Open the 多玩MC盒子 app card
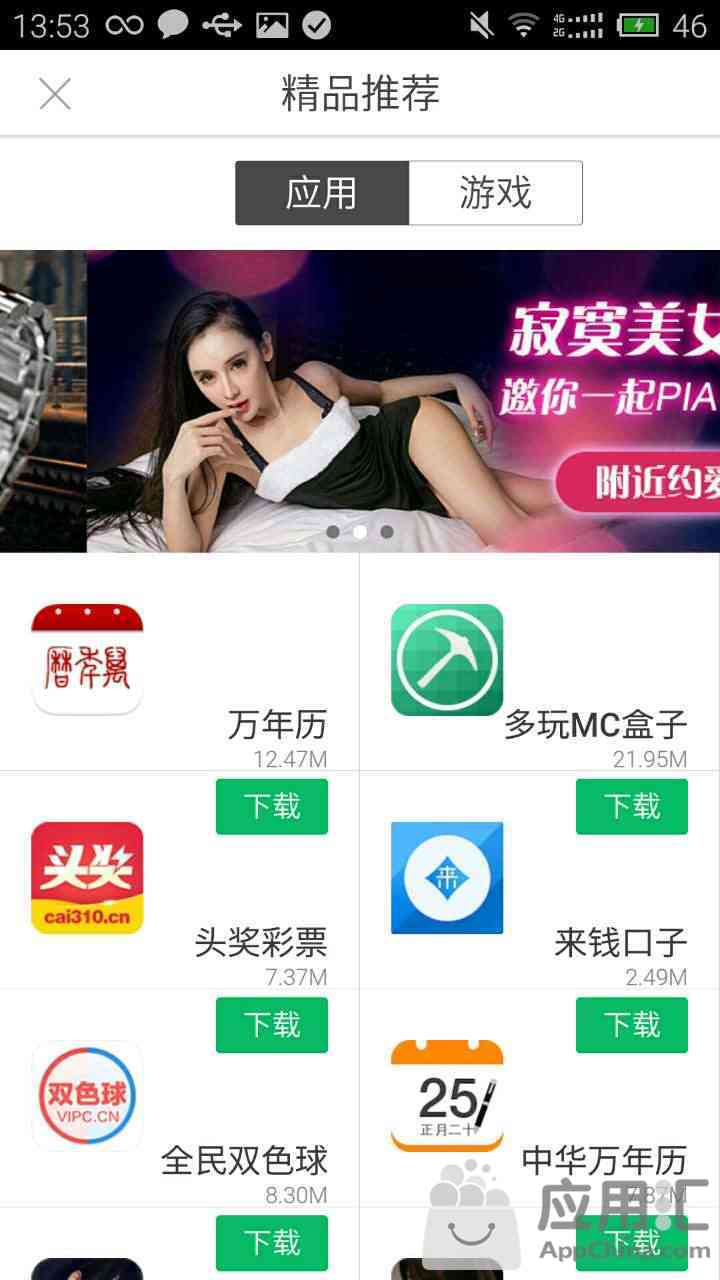The width and height of the screenshot is (720, 1280). (540, 662)
